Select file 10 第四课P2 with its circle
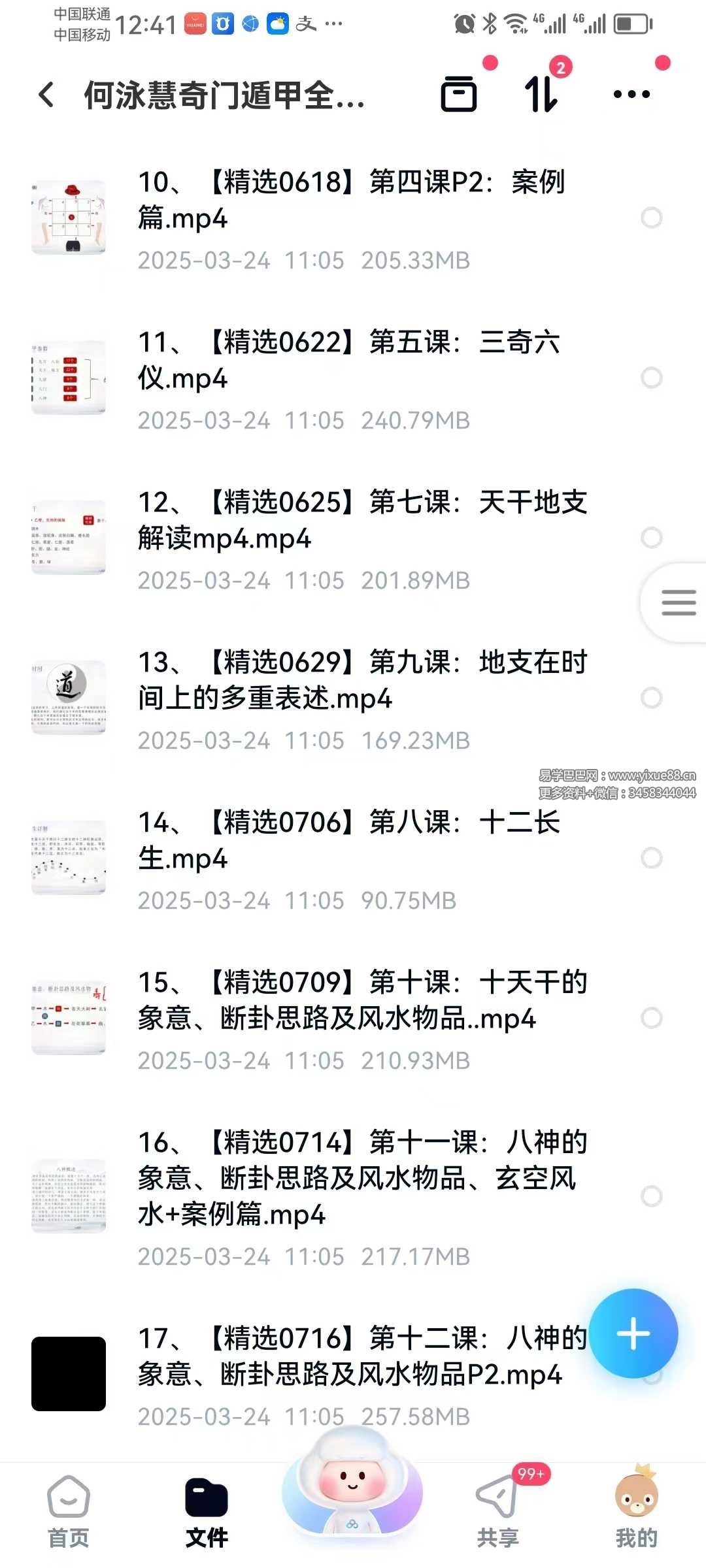706x1568 pixels. 651,218
